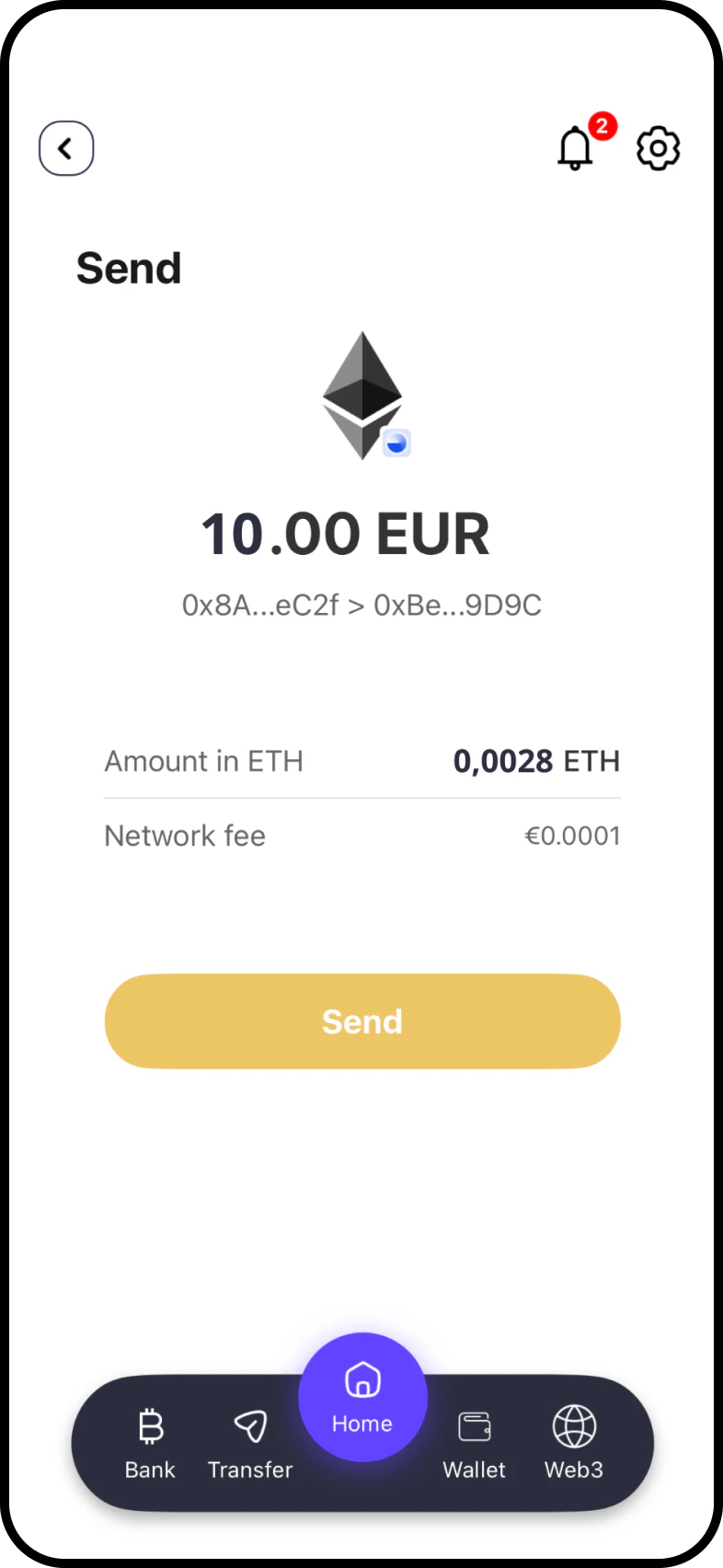Switch to the Bank tab
Screen dimensions: 723x1568
tap(149, 1444)
